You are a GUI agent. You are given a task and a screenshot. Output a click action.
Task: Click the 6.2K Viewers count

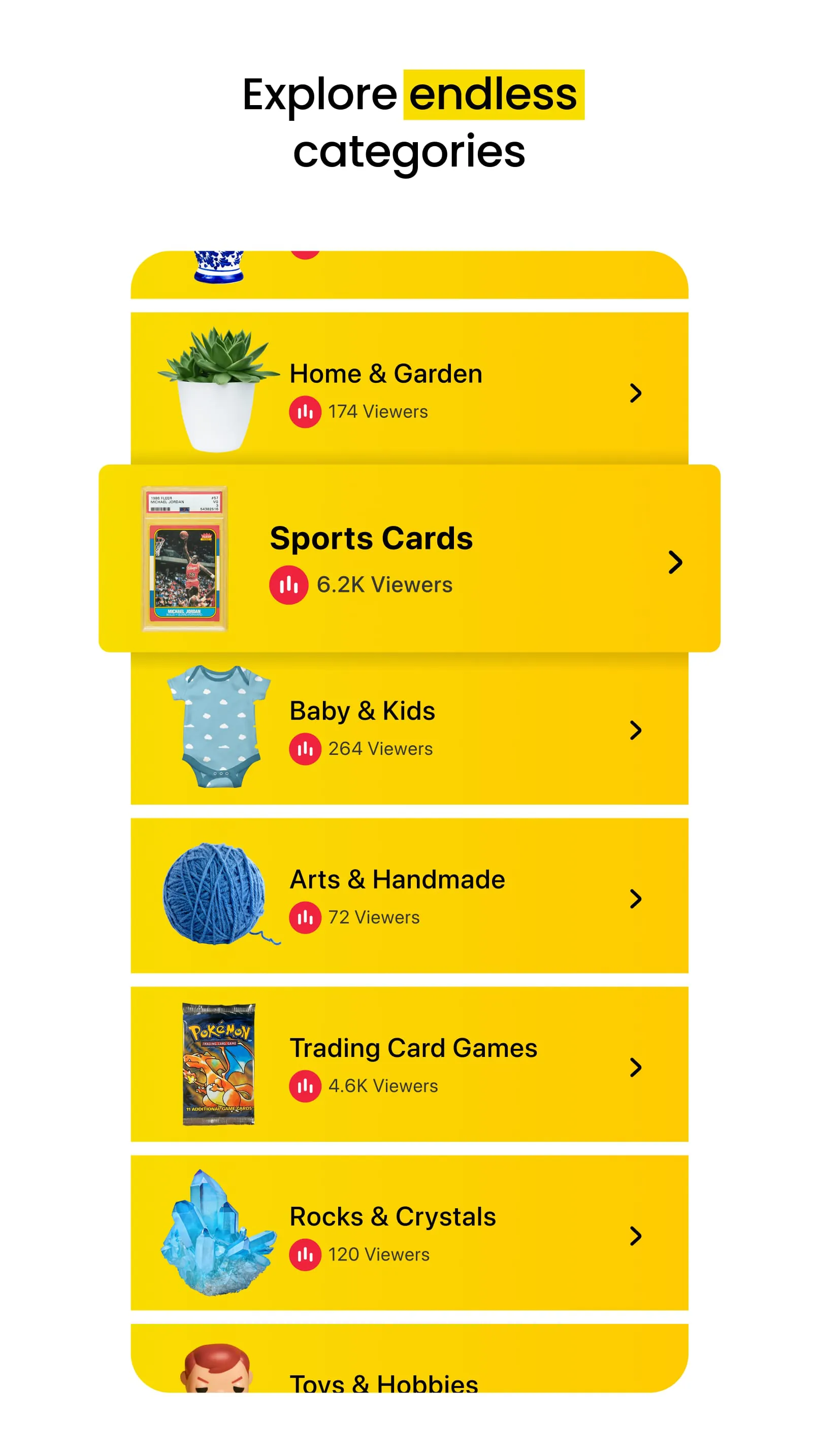tap(384, 585)
